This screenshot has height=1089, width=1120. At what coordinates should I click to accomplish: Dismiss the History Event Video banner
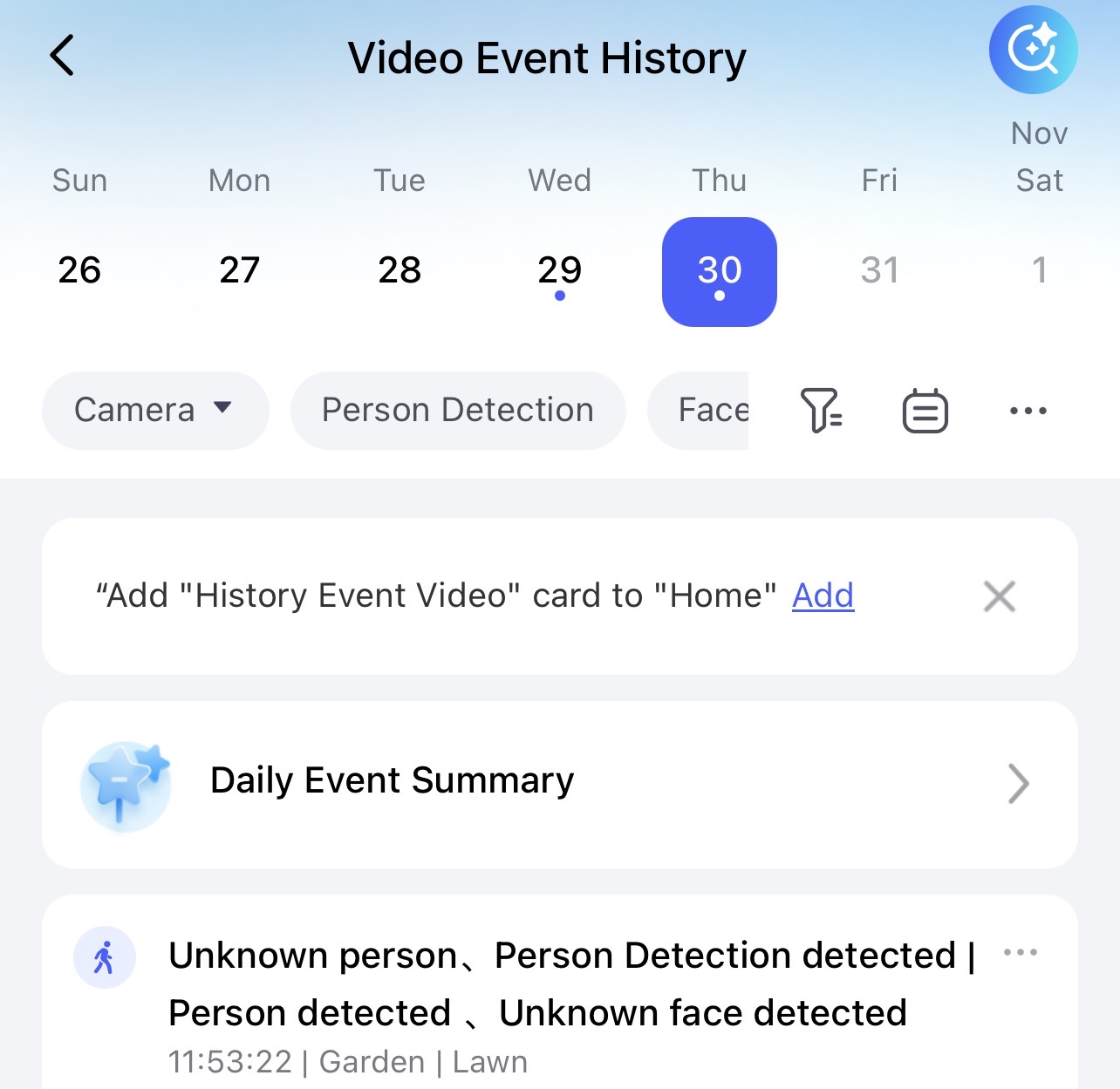pos(999,596)
